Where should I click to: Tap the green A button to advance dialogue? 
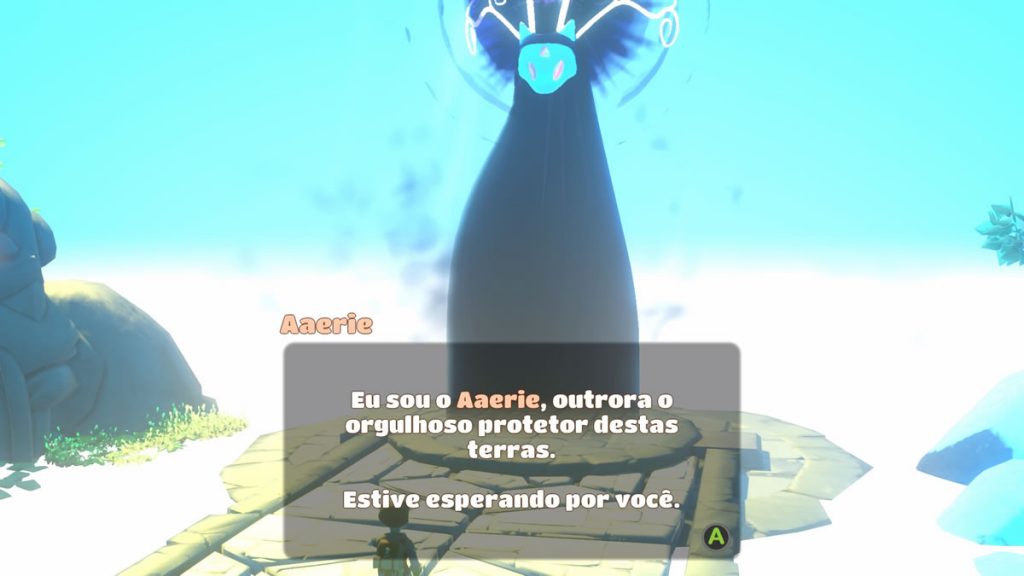pos(716,537)
